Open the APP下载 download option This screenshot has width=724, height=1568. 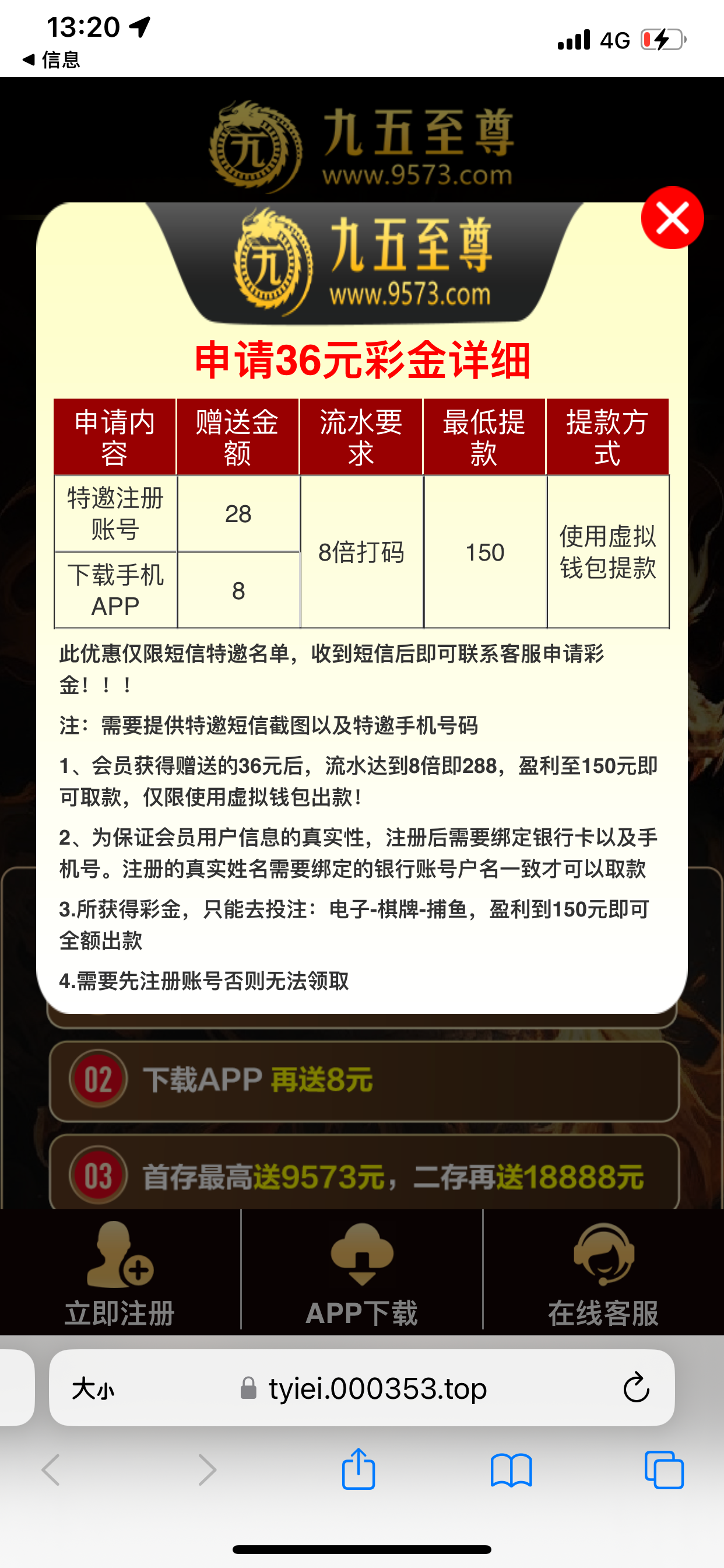coord(362,1275)
